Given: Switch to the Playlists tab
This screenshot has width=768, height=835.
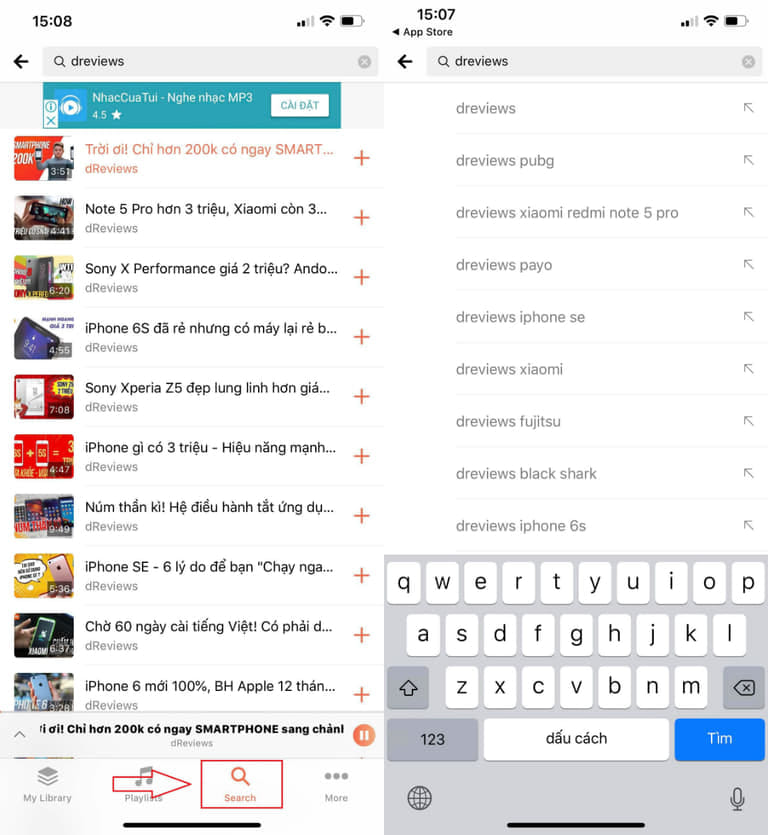Looking at the screenshot, I should [x=144, y=785].
